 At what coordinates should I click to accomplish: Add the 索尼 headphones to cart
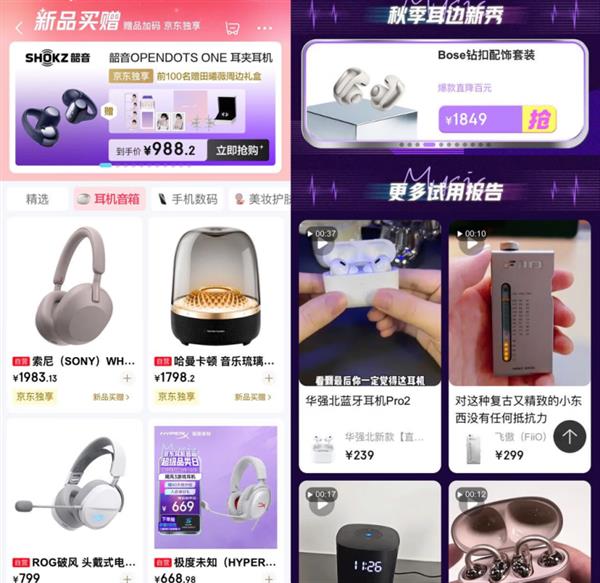coord(127,378)
